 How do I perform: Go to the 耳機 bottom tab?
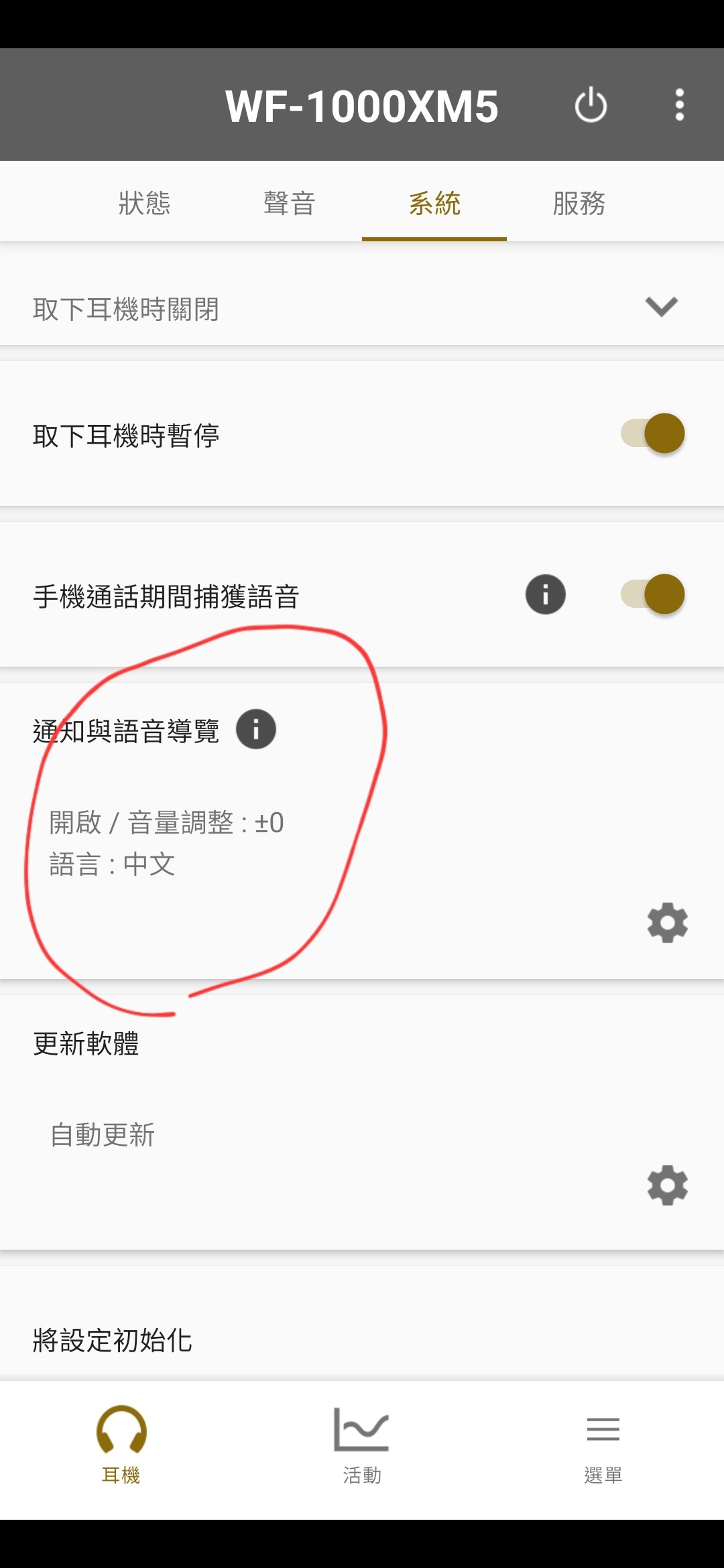click(121, 1444)
